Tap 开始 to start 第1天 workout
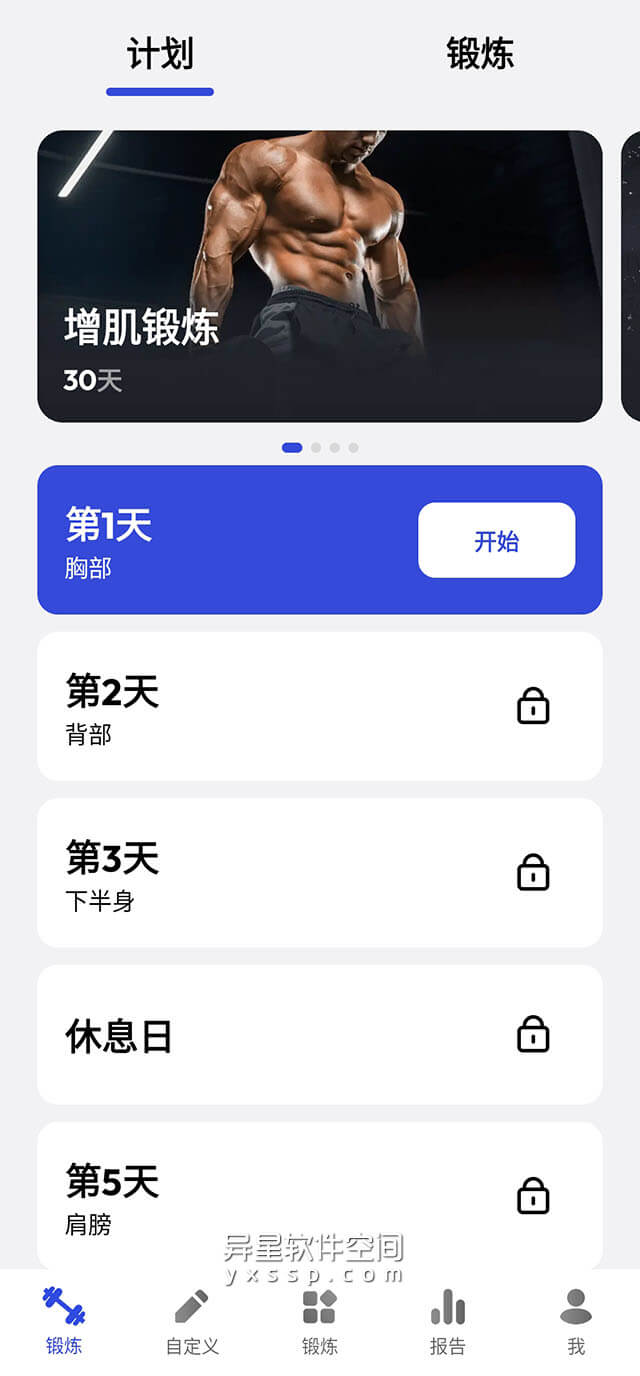 (496, 540)
